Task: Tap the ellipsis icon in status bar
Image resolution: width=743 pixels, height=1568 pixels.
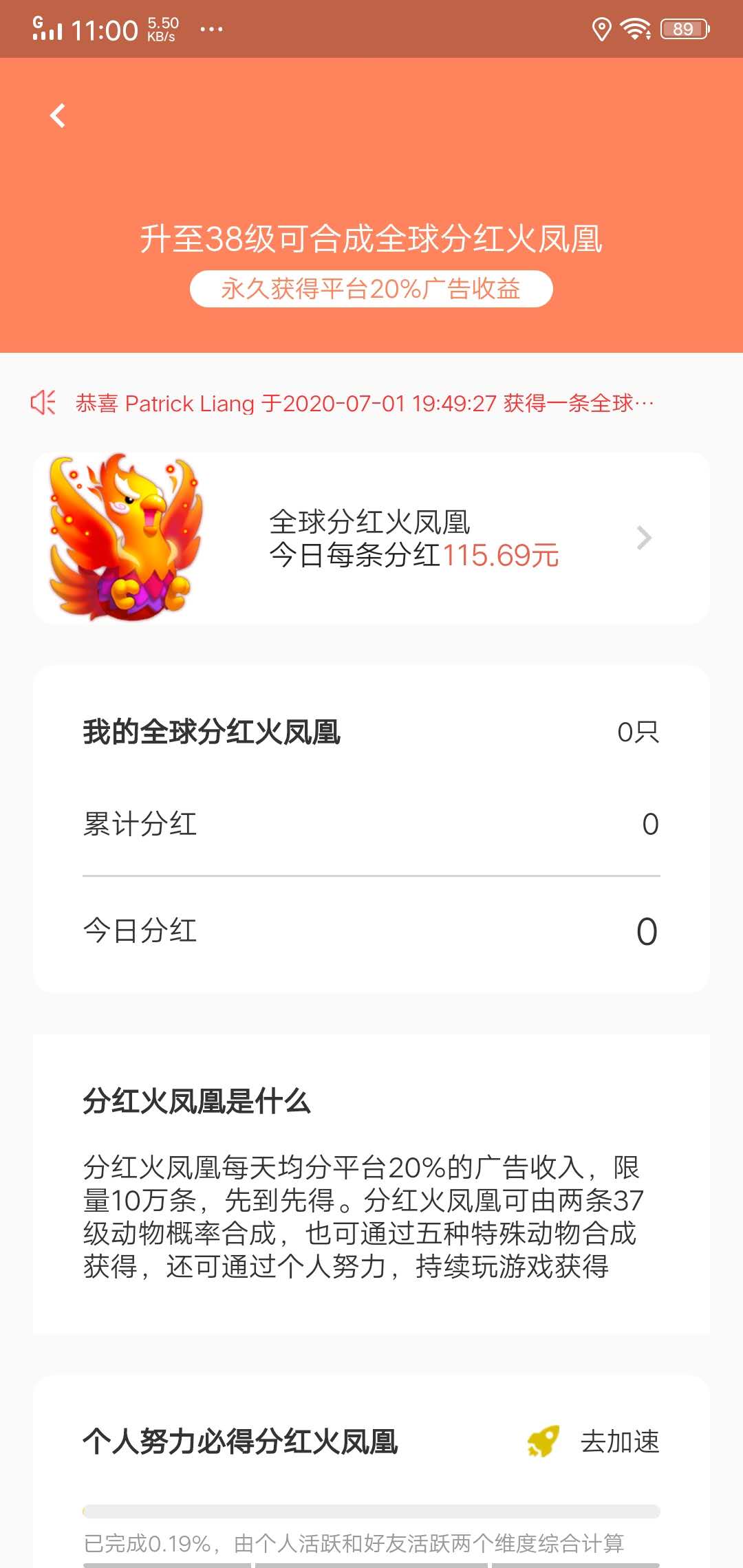Action: [211, 29]
